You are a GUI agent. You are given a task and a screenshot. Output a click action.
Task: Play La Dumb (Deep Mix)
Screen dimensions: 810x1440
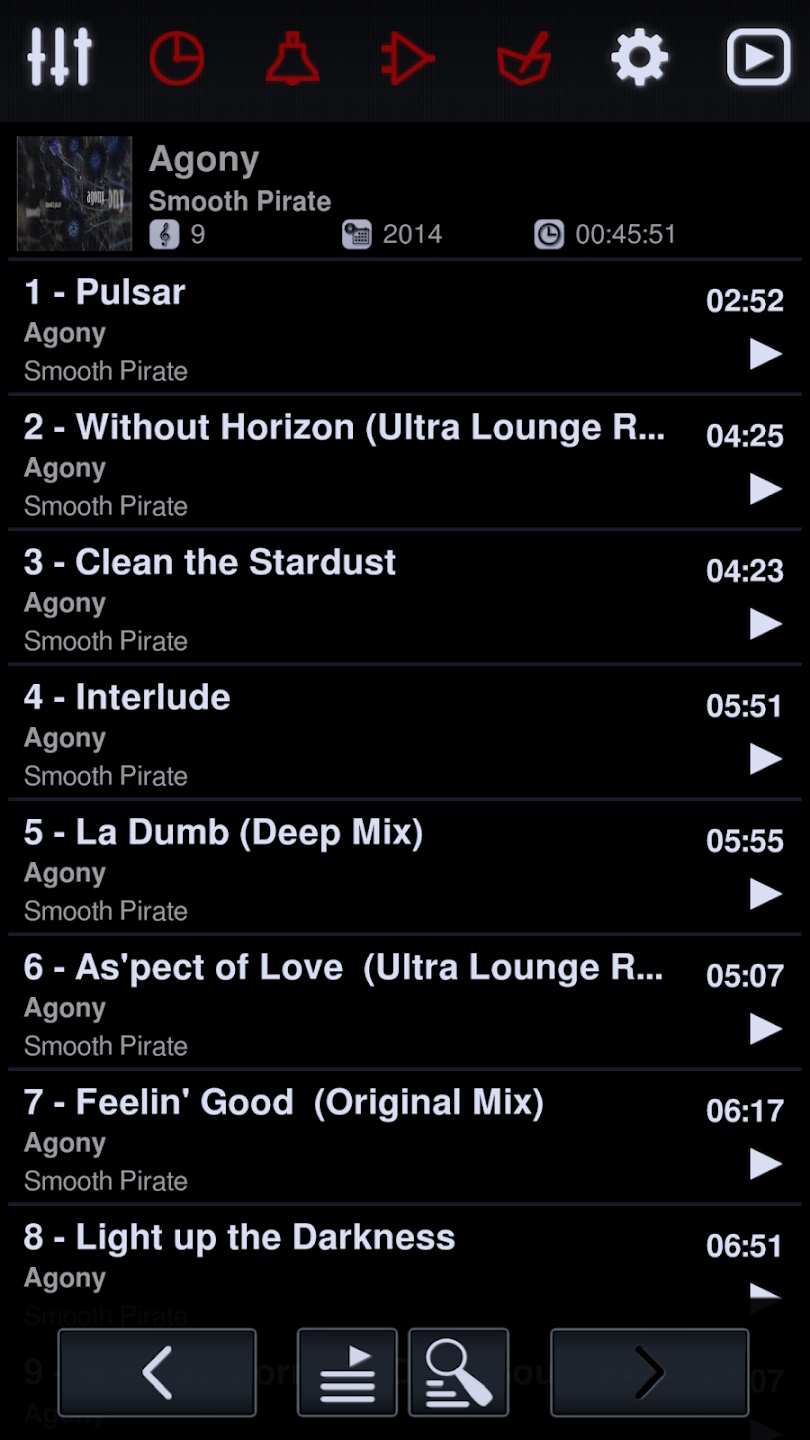click(766, 893)
